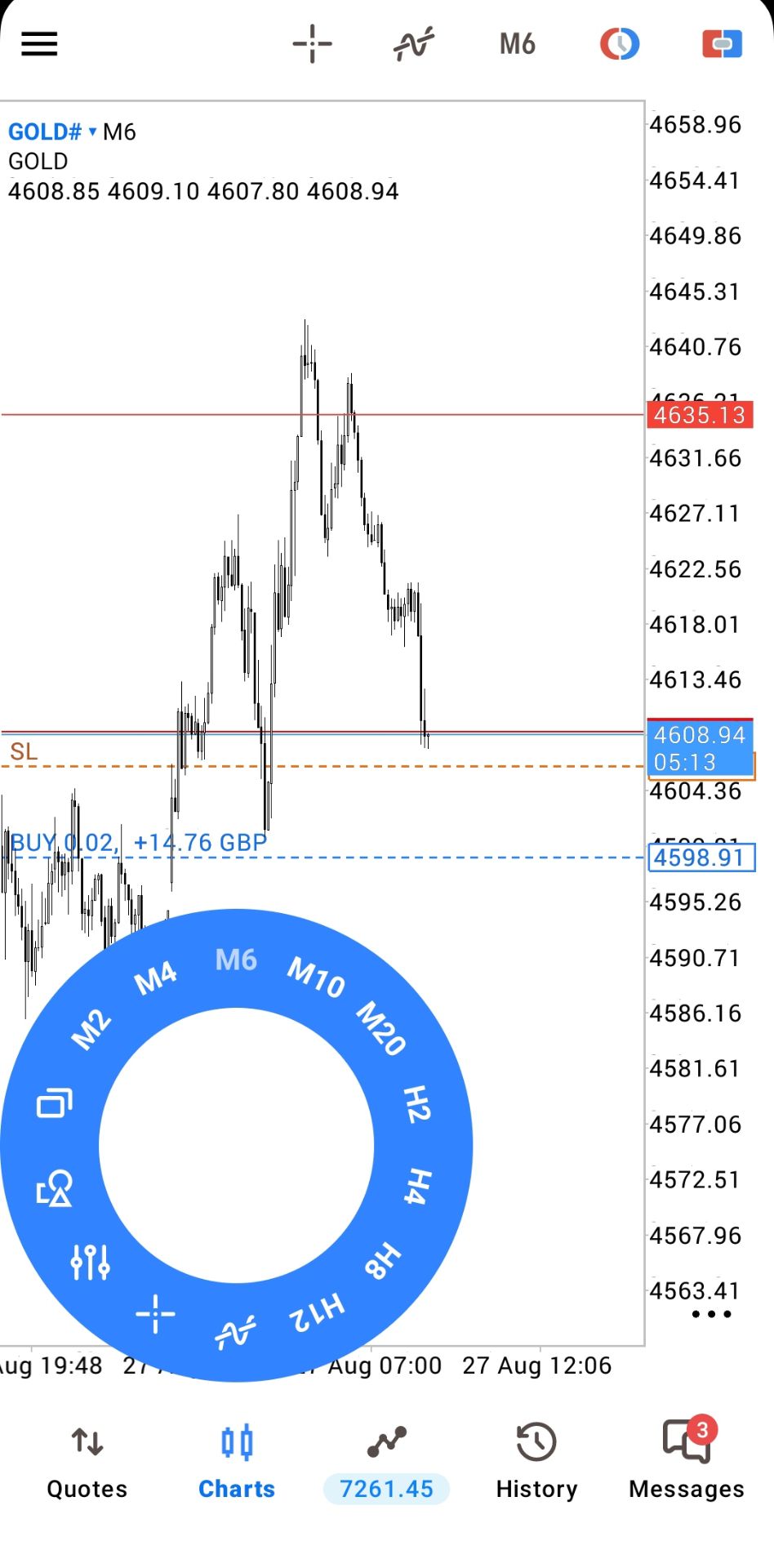The image size is (774, 1568).
Task: Switch chart to H4 timeframe
Action: tap(419, 1186)
